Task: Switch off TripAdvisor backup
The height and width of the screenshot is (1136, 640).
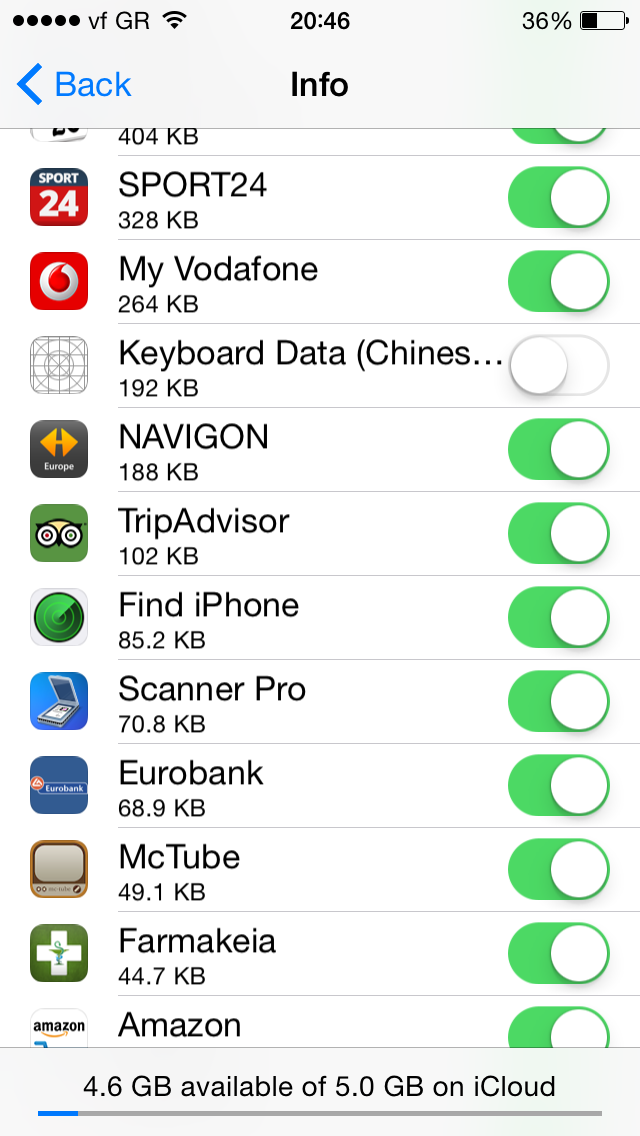Action: pyautogui.click(x=558, y=534)
